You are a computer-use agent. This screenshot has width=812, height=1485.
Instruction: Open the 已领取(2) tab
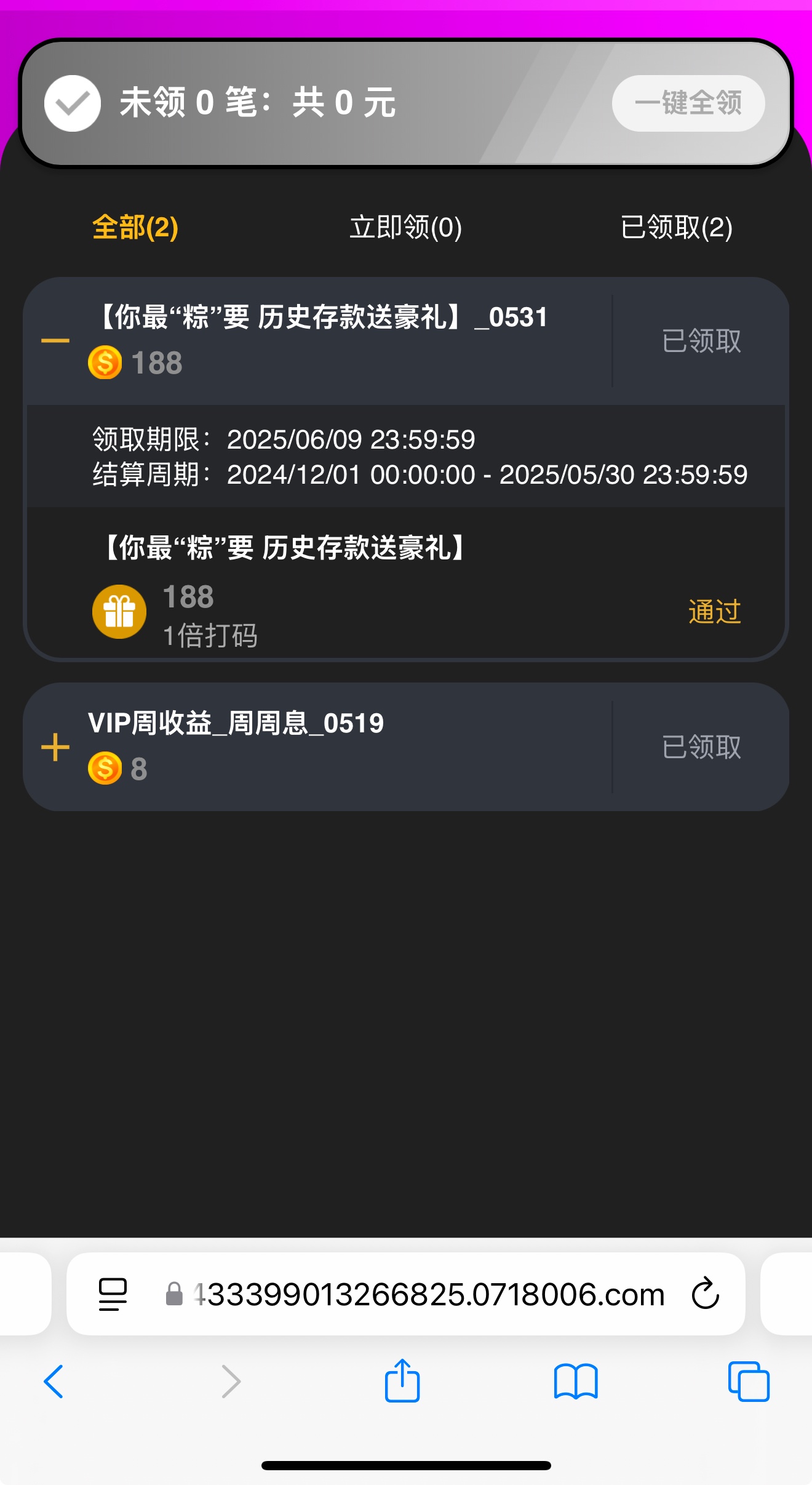[676, 227]
